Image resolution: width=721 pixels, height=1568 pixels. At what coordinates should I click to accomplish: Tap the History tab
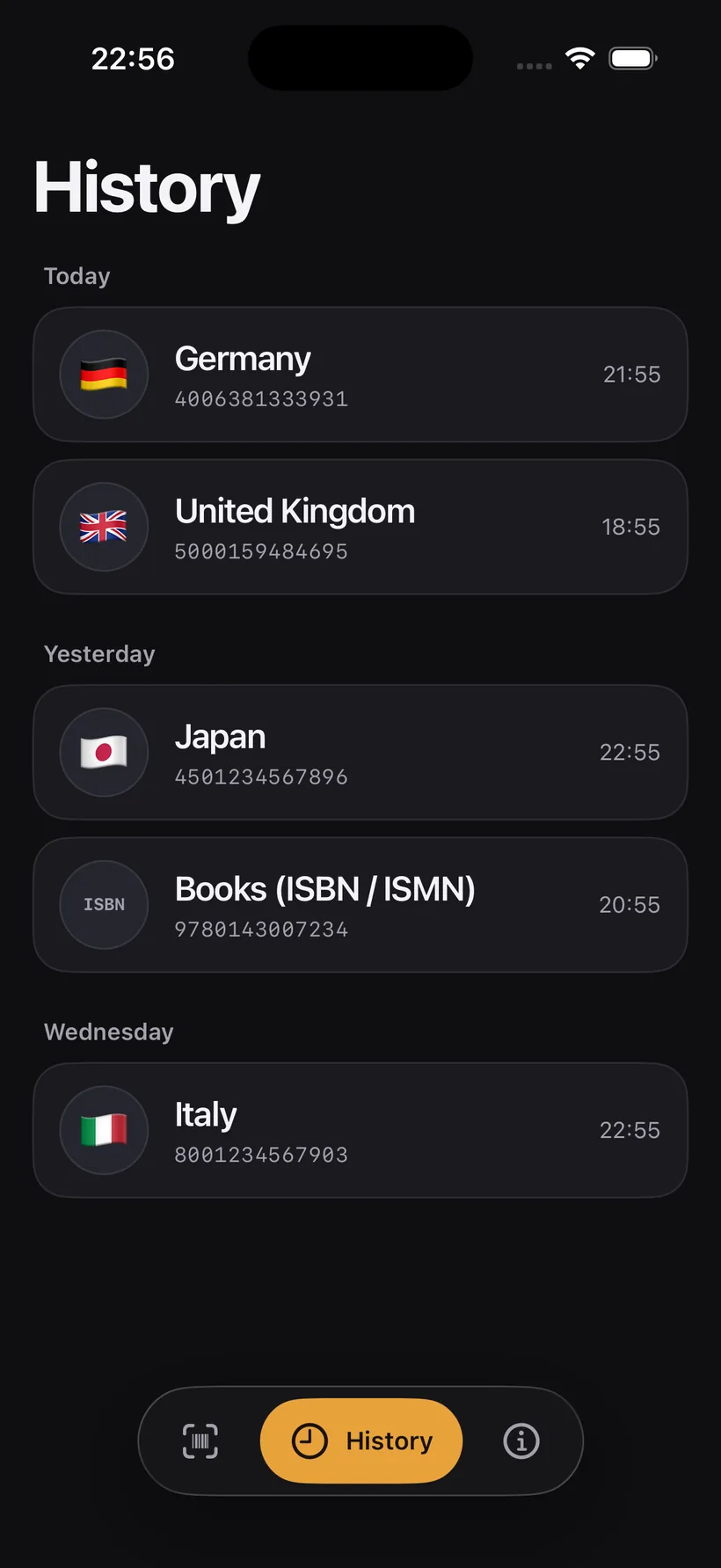click(x=361, y=1440)
